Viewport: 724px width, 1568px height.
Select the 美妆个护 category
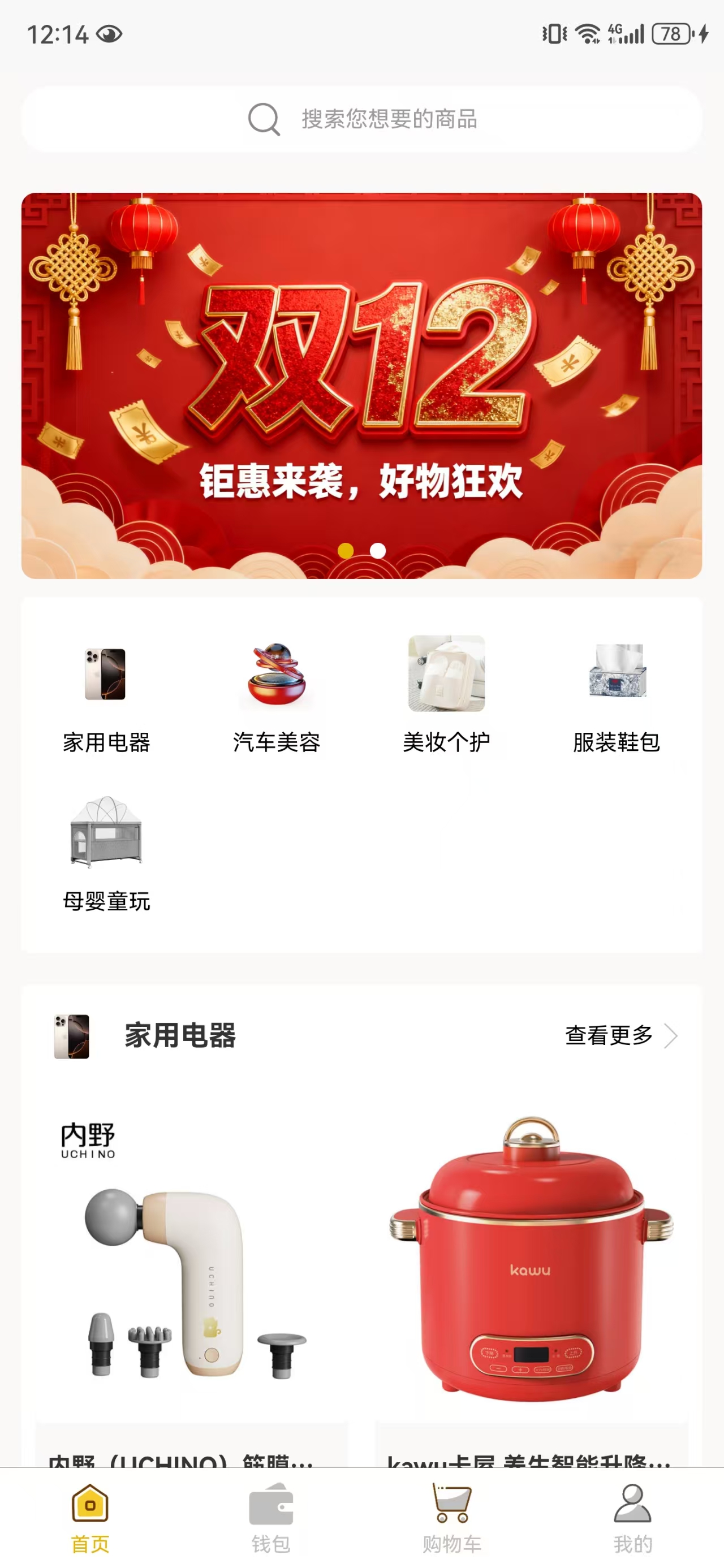(x=446, y=694)
